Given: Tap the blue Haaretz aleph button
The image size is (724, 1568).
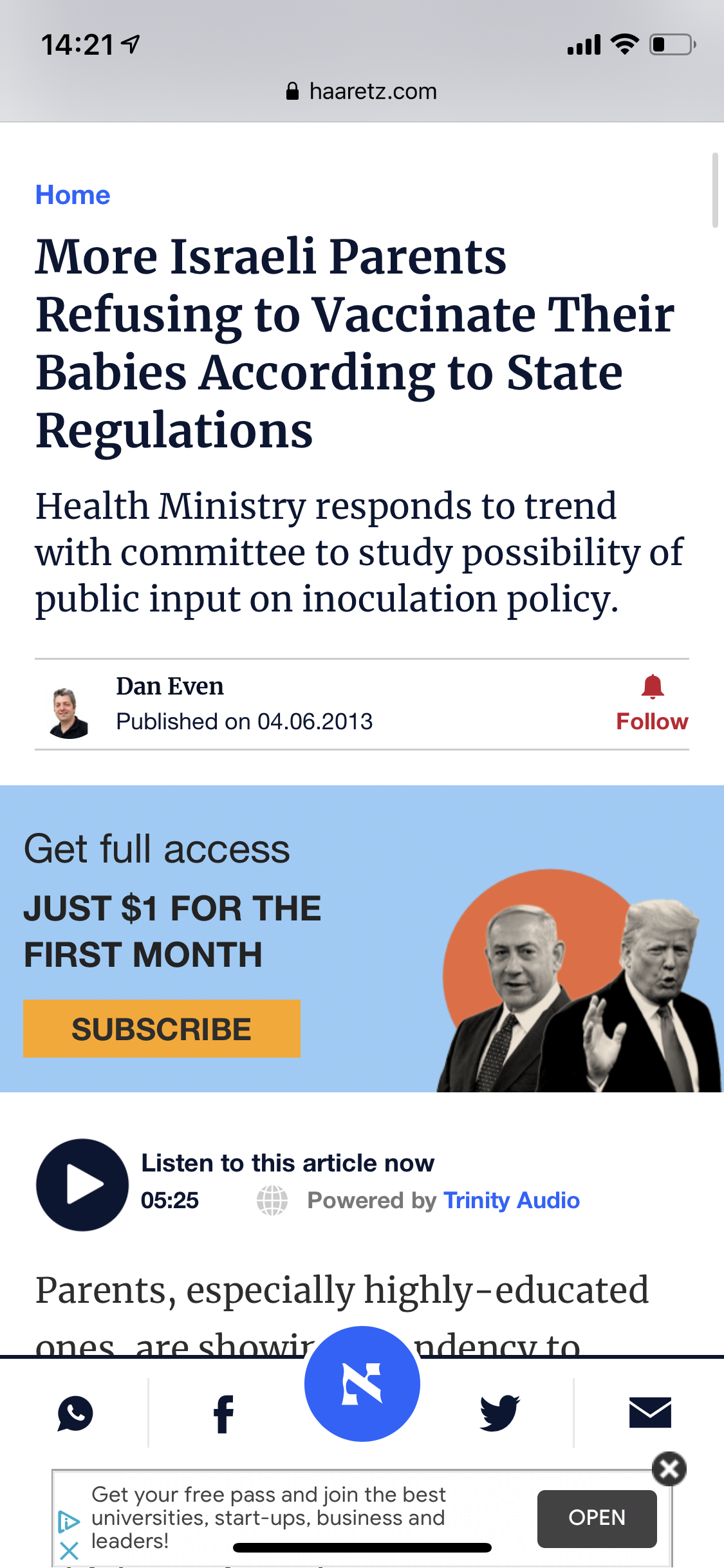Looking at the screenshot, I should click(x=362, y=1384).
